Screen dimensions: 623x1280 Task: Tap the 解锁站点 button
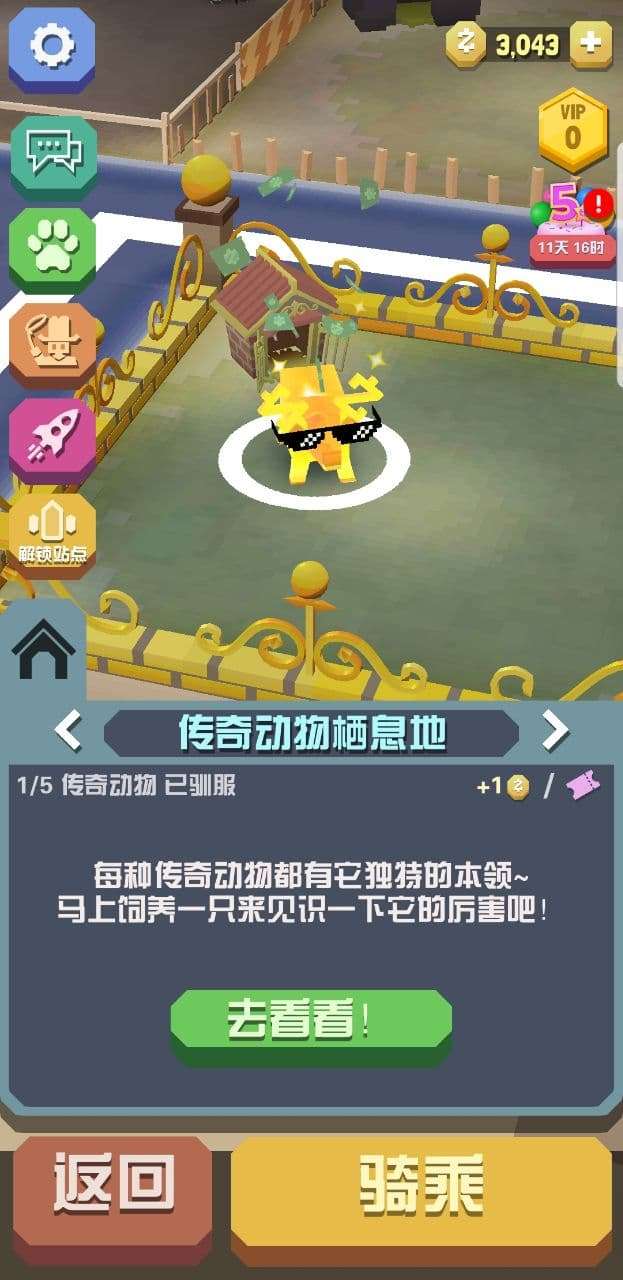[x=53, y=532]
